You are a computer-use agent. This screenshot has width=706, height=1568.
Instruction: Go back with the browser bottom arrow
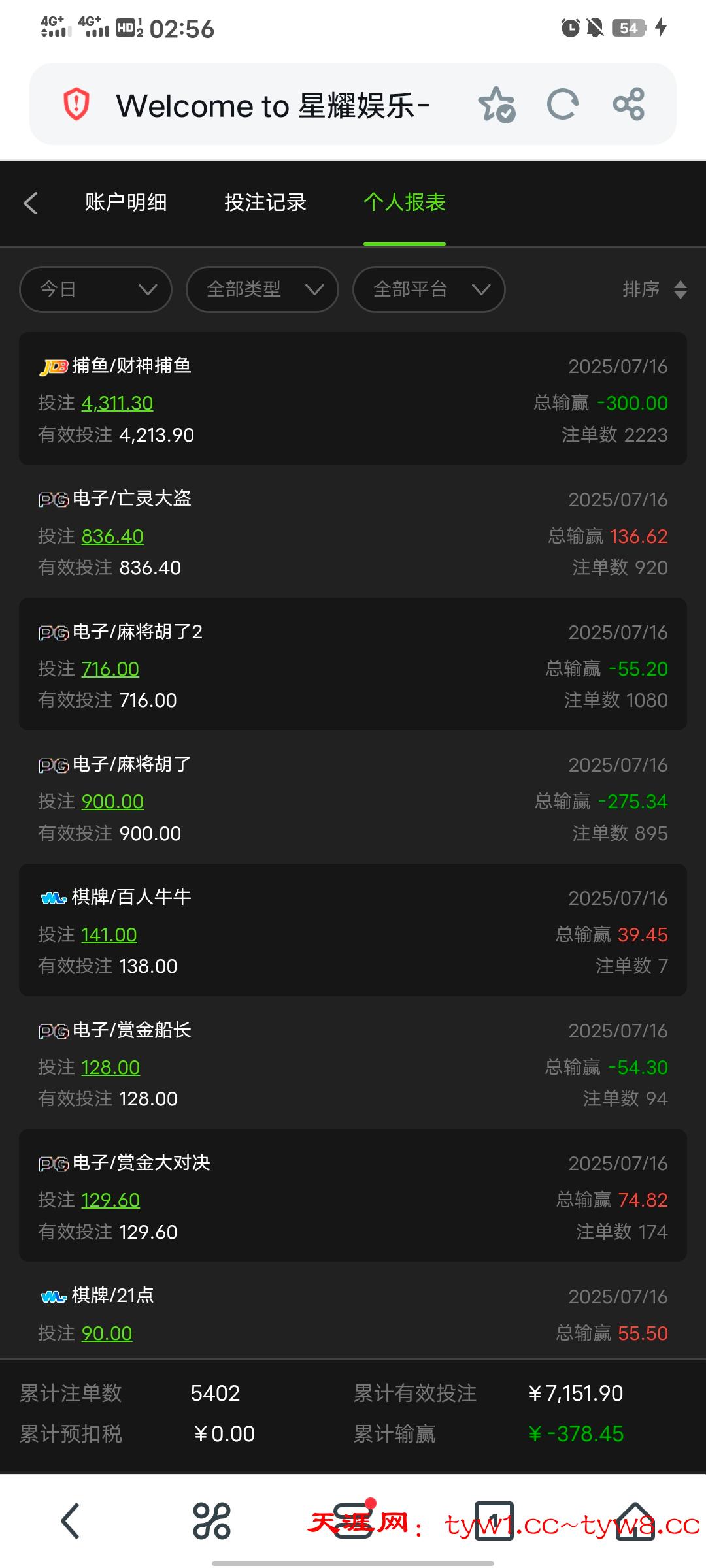[70, 1521]
